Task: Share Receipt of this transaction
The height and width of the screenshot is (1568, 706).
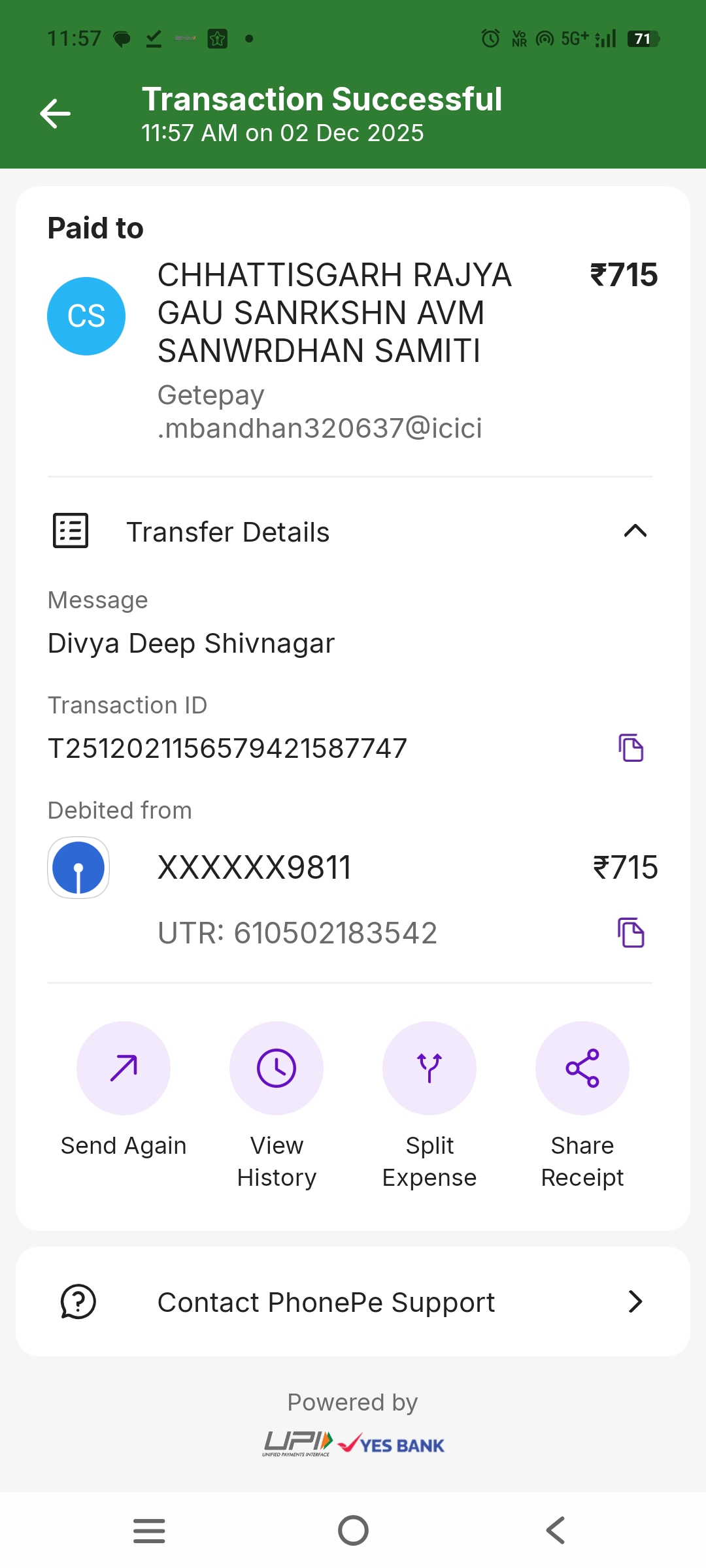Action: tap(582, 1069)
